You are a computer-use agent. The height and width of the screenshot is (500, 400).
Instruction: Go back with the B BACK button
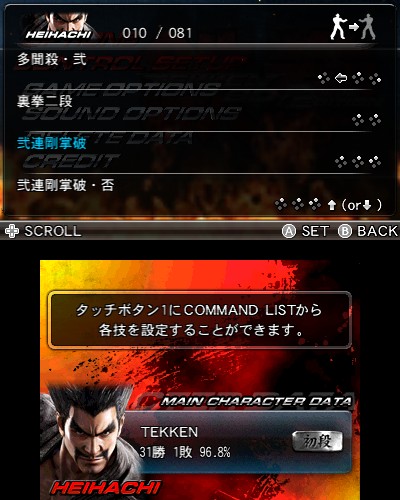point(368,231)
